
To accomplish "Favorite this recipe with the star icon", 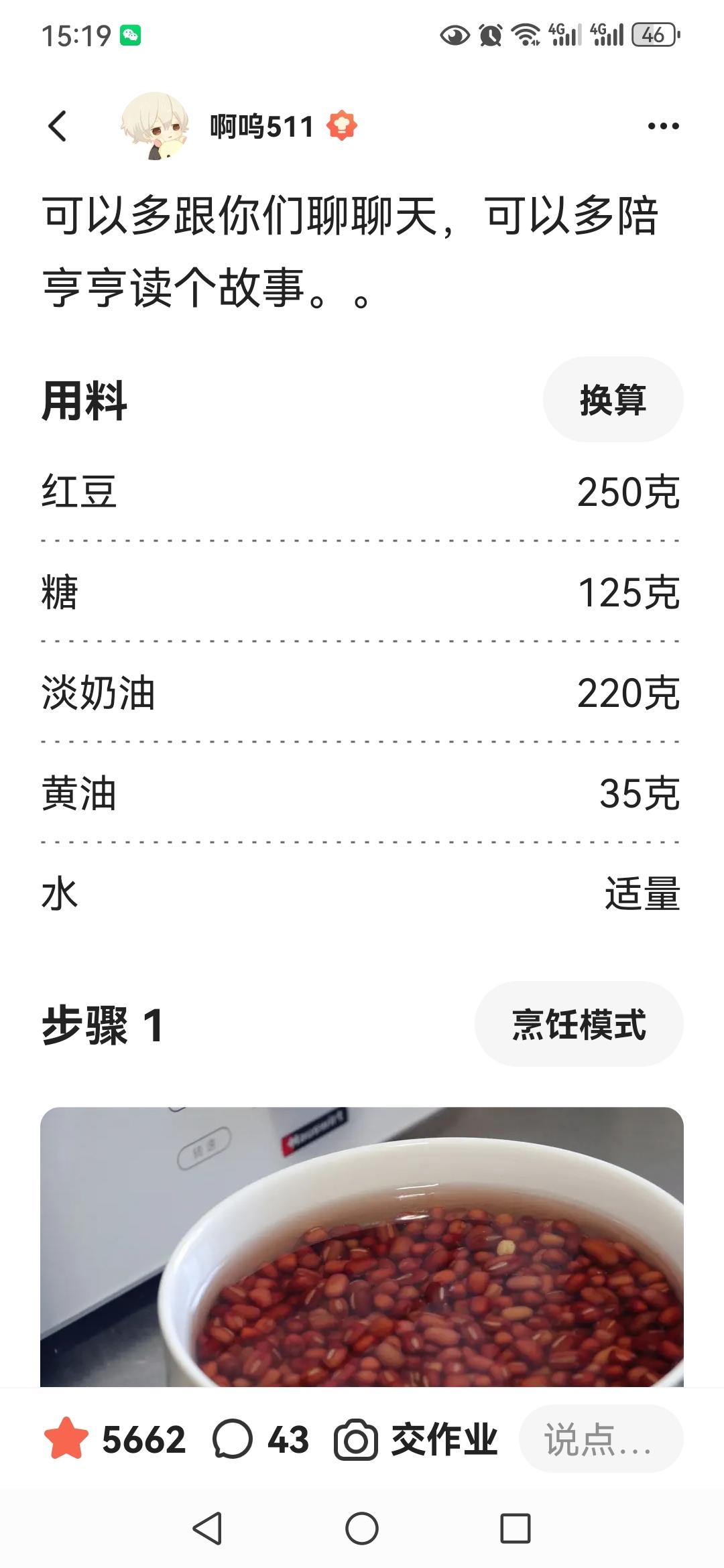I will coord(66,1439).
